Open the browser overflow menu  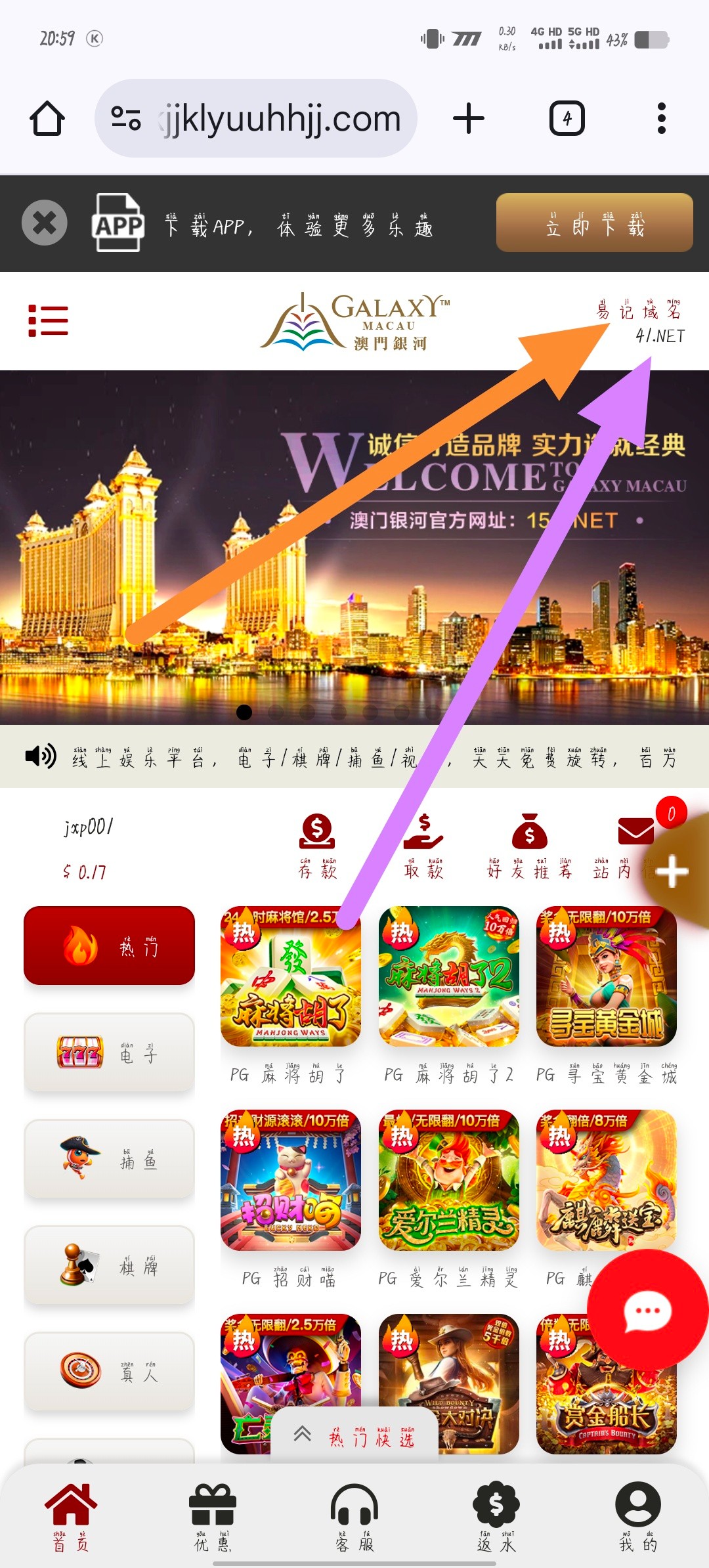[x=661, y=119]
